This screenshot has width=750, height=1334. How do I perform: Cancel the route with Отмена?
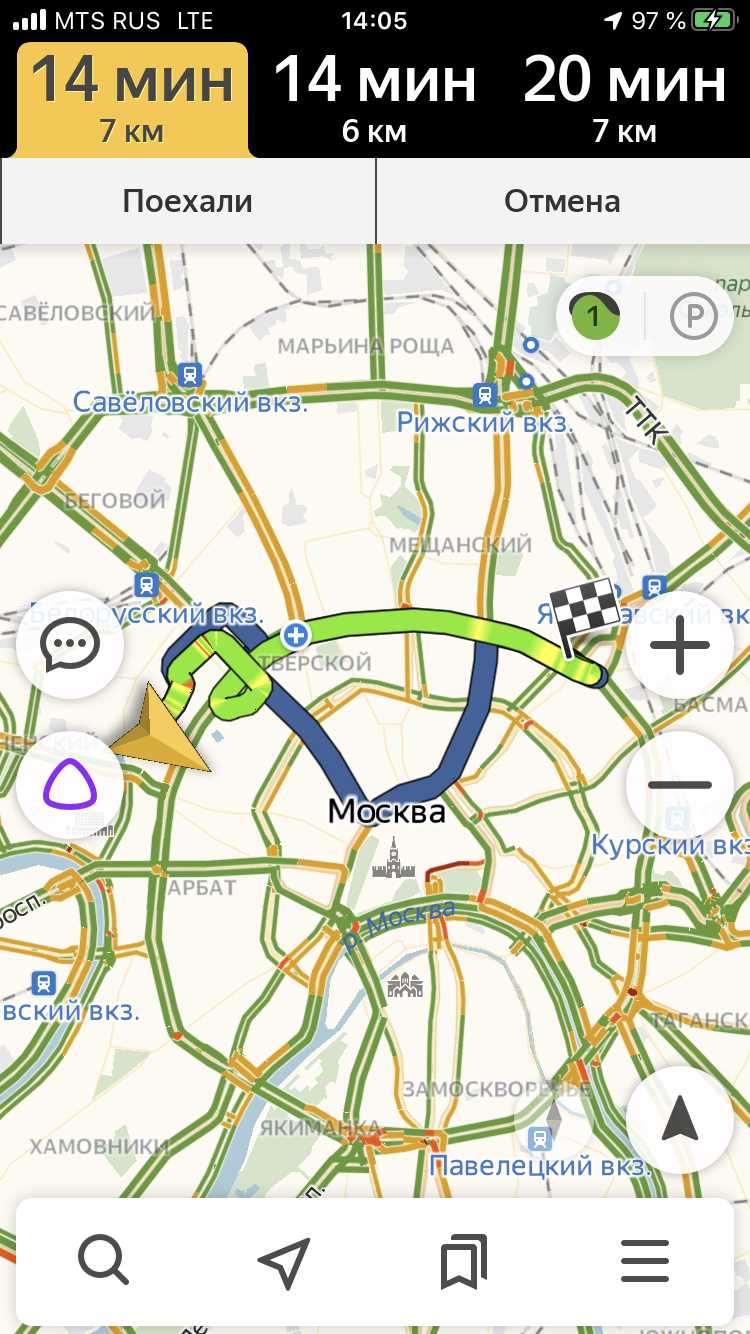pos(562,201)
